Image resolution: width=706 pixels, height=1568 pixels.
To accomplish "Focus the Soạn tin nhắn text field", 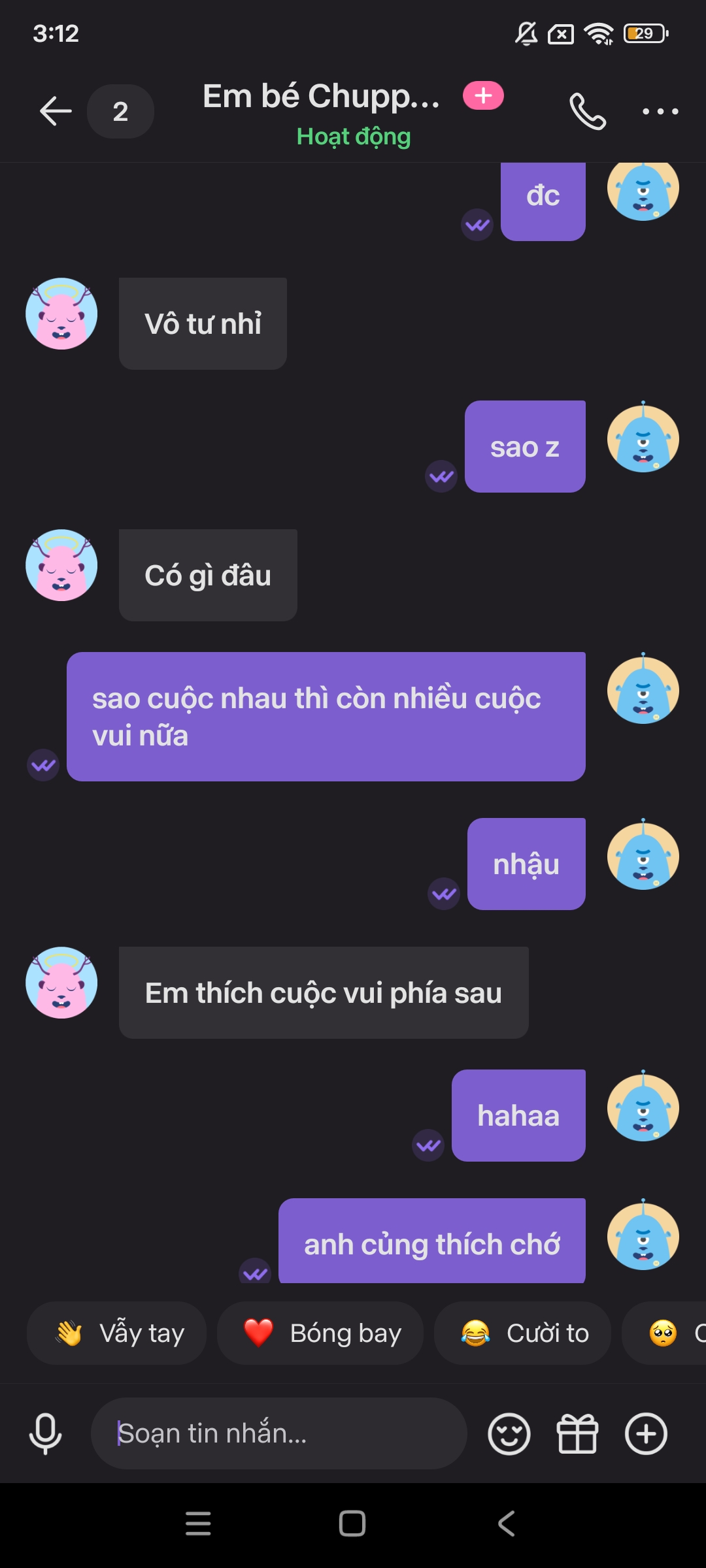I will tap(279, 1433).
